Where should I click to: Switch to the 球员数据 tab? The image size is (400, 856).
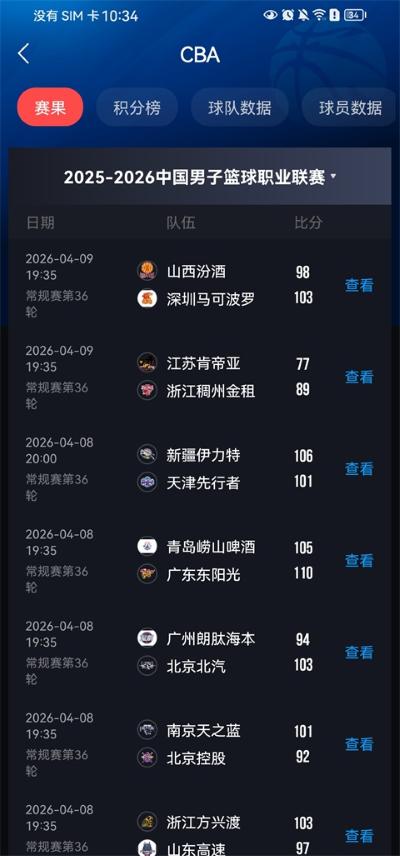click(350, 108)
